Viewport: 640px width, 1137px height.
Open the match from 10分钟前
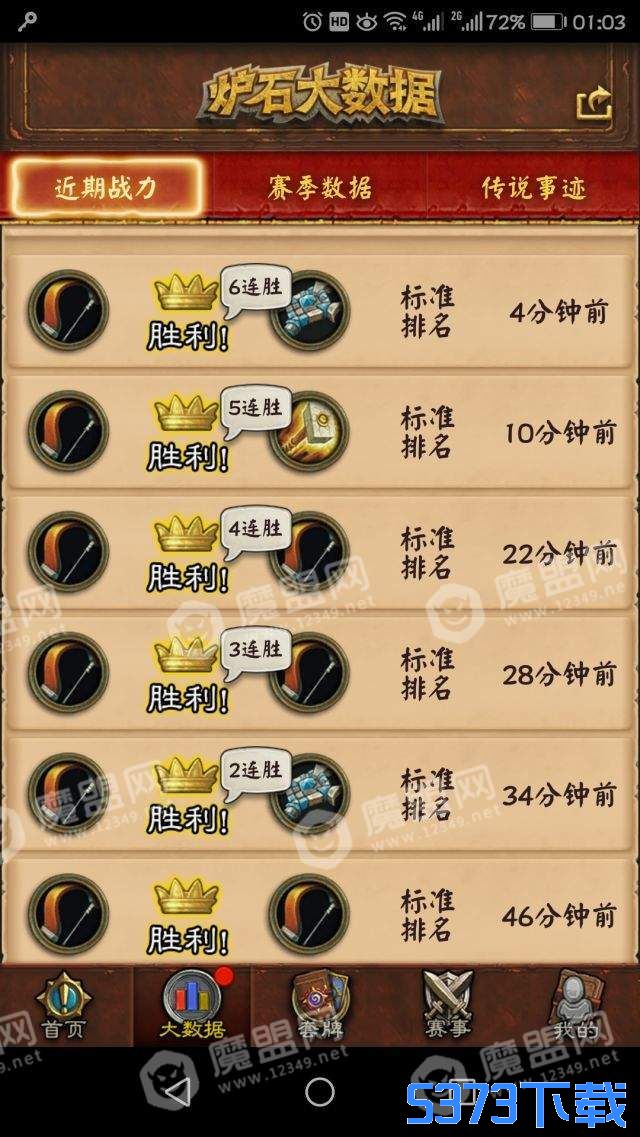320,431
